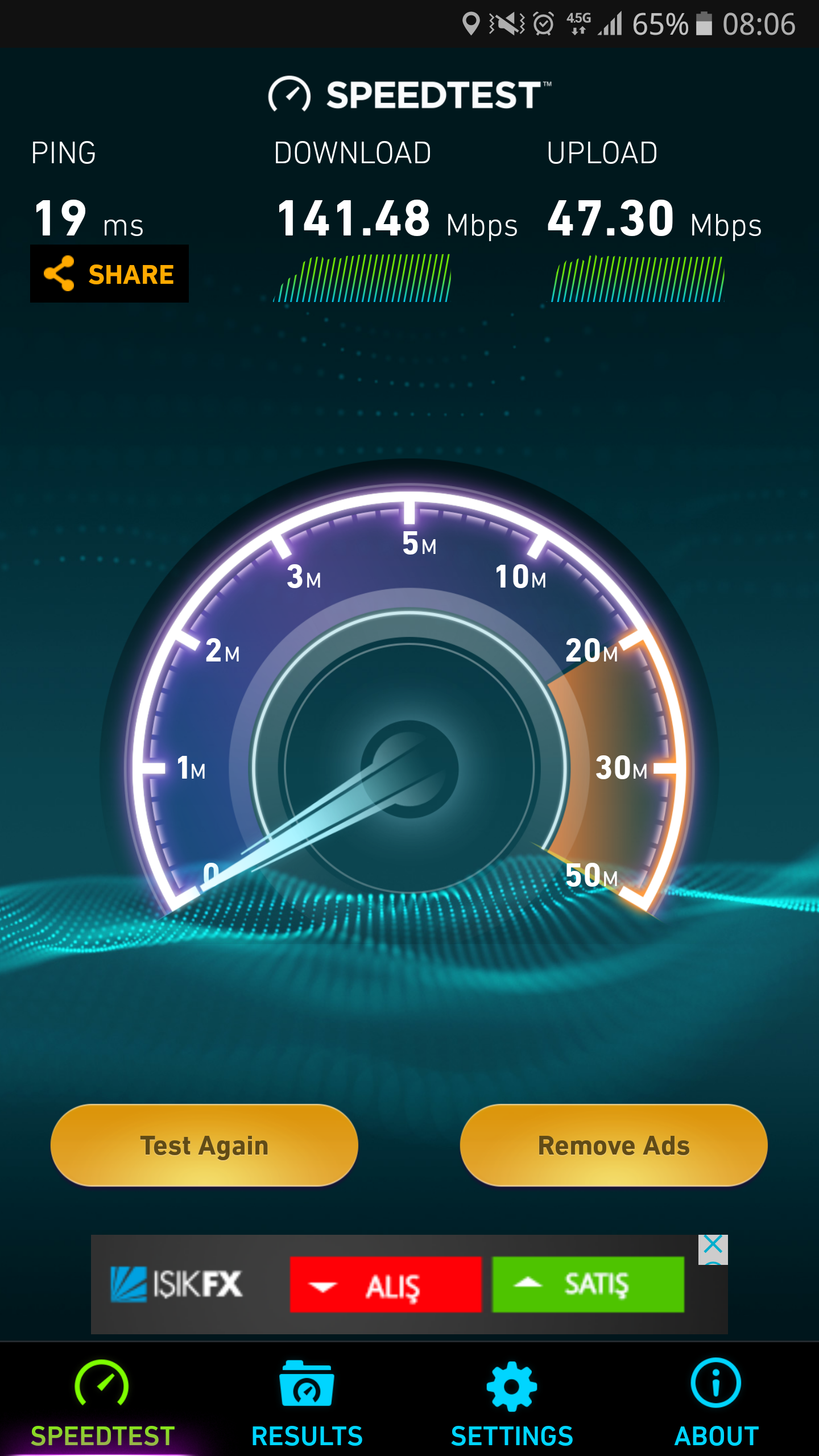This screenshot has height=1456, width=819.
Task: Open the Results tab
Action: pyautogui.click(x=307, y=1403)
